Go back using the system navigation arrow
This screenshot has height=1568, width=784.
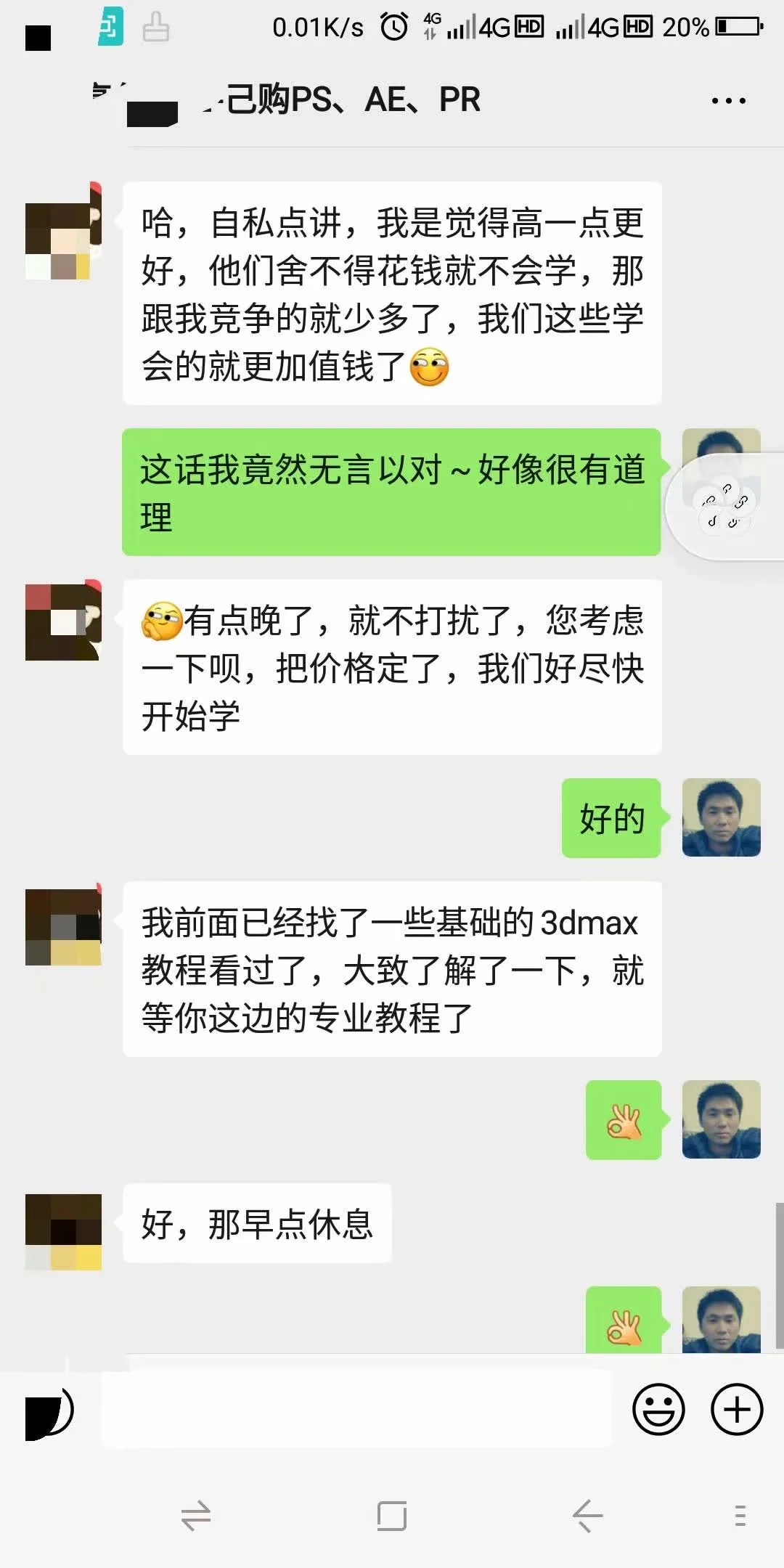tap(587, 1516)
